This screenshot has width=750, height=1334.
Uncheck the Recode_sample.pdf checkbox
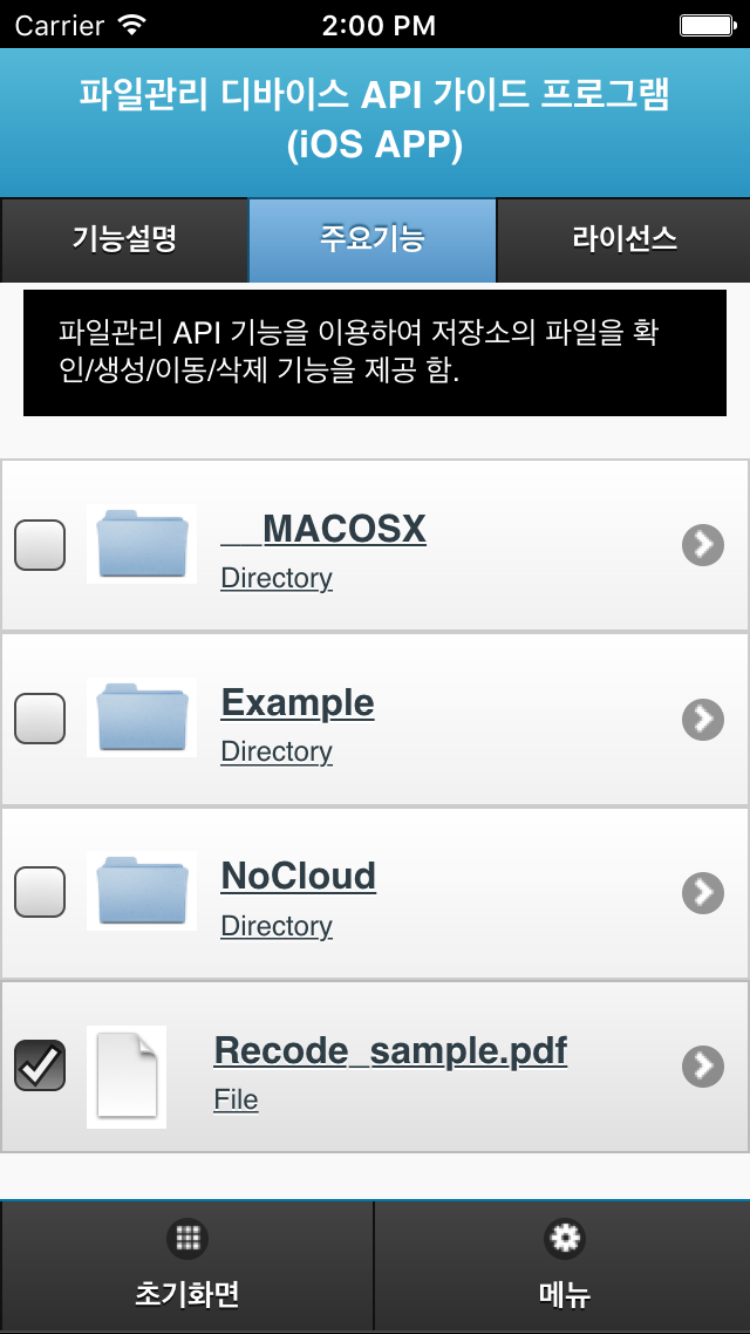[x=40, y=1066]
